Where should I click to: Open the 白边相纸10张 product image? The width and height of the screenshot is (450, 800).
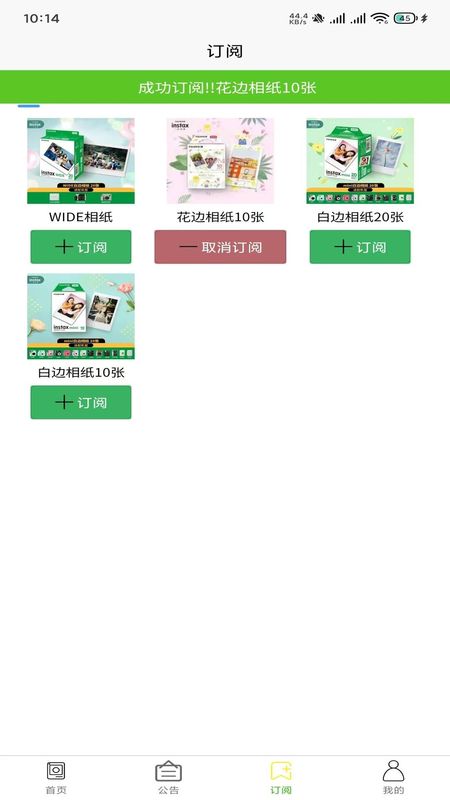[x=81, y=316]
